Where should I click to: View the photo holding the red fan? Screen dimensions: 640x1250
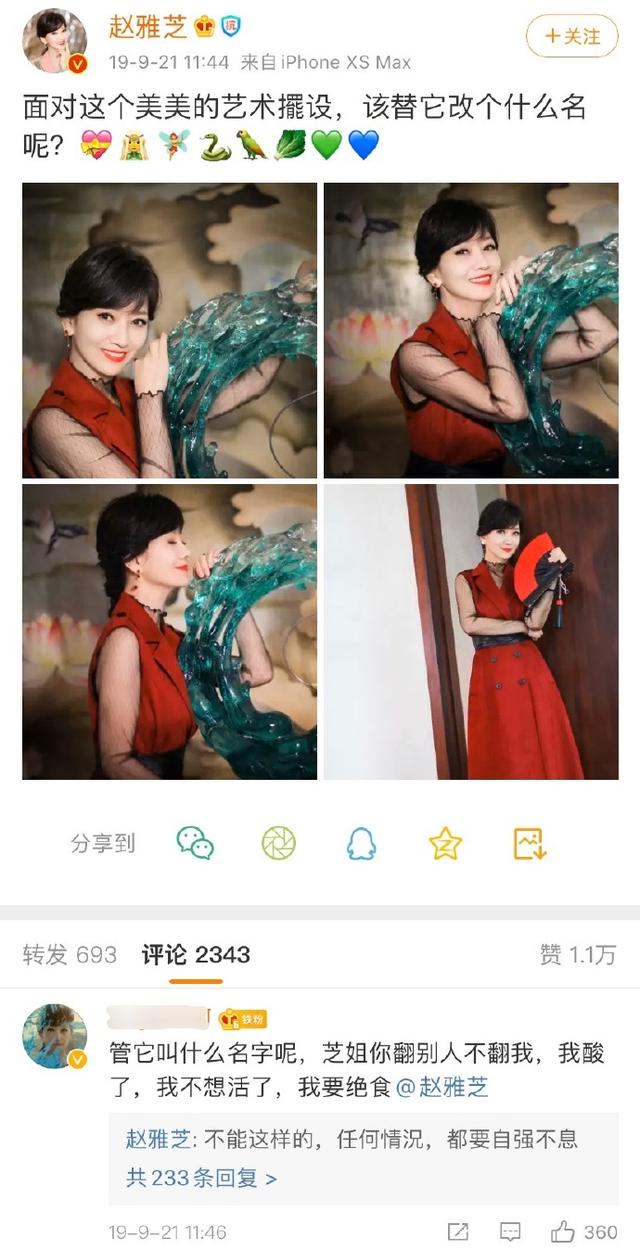pyautogui.click(x=471, y=632)
